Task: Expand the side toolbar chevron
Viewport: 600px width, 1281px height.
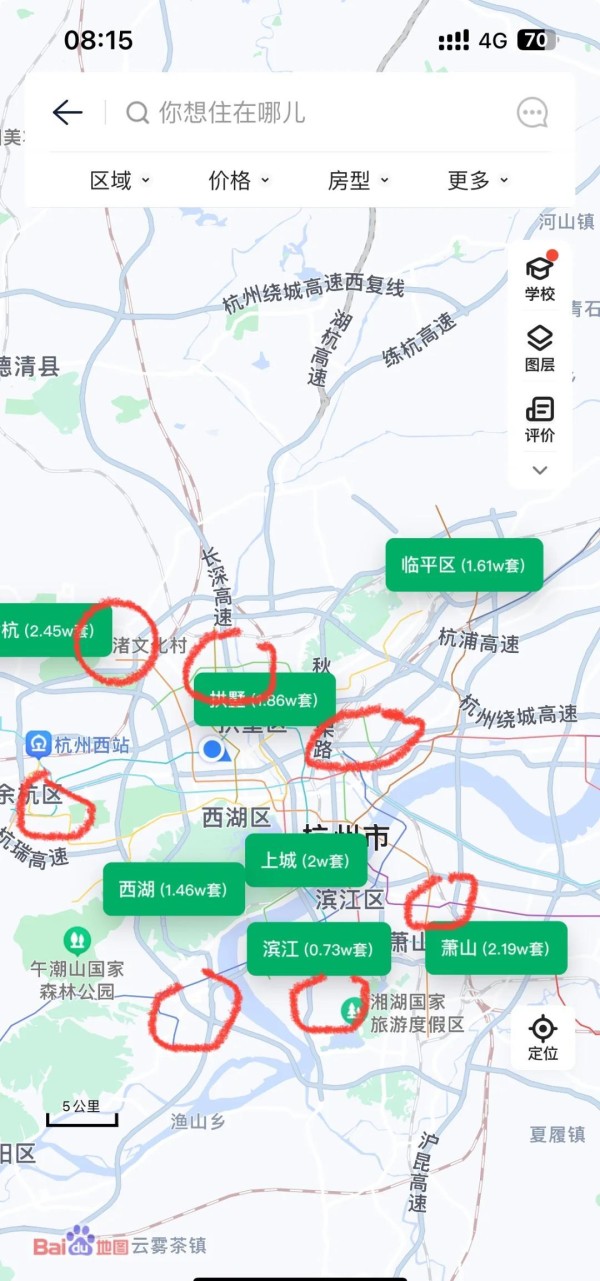Action: pos(540,470)
